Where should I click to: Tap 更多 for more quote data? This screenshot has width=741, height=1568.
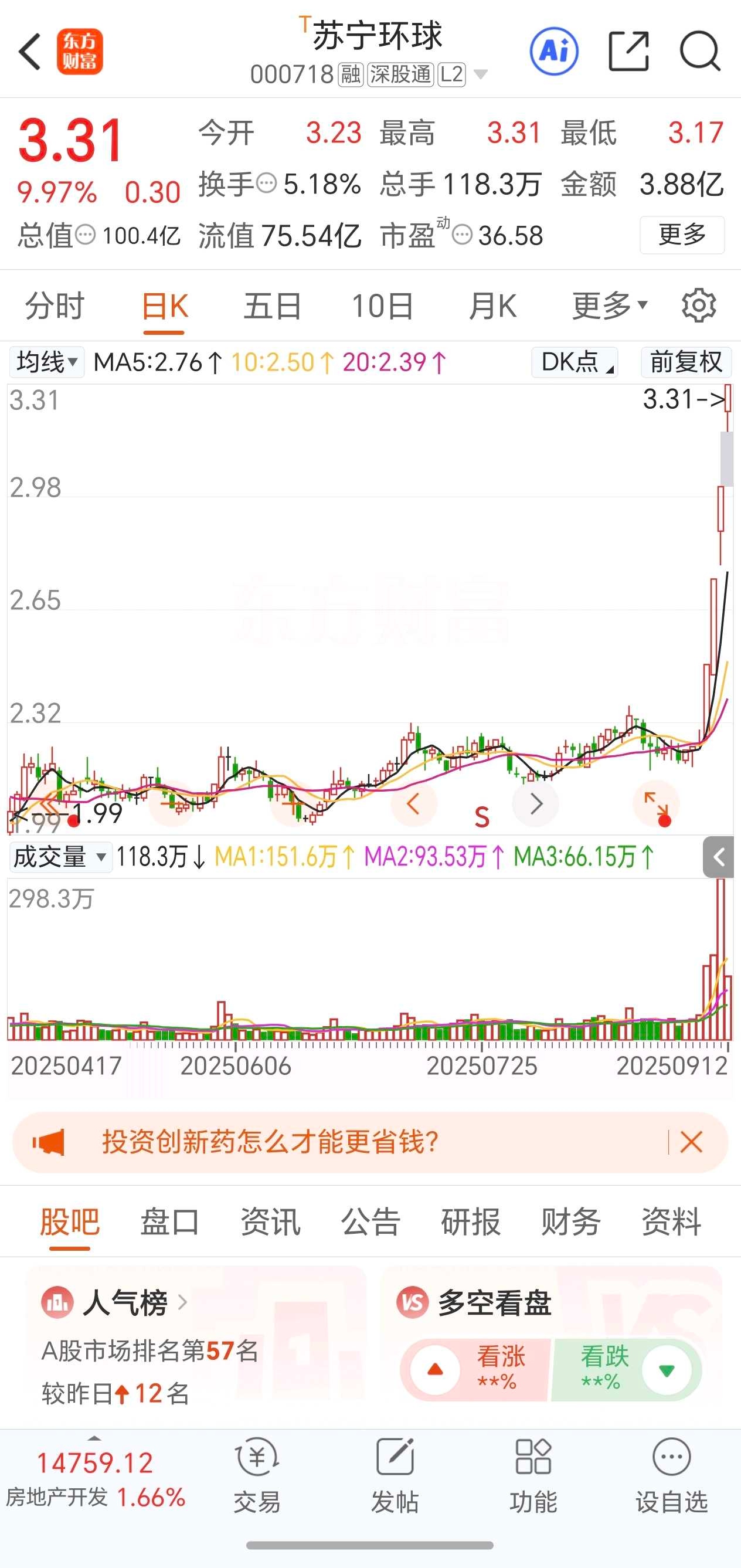[681, 235]
